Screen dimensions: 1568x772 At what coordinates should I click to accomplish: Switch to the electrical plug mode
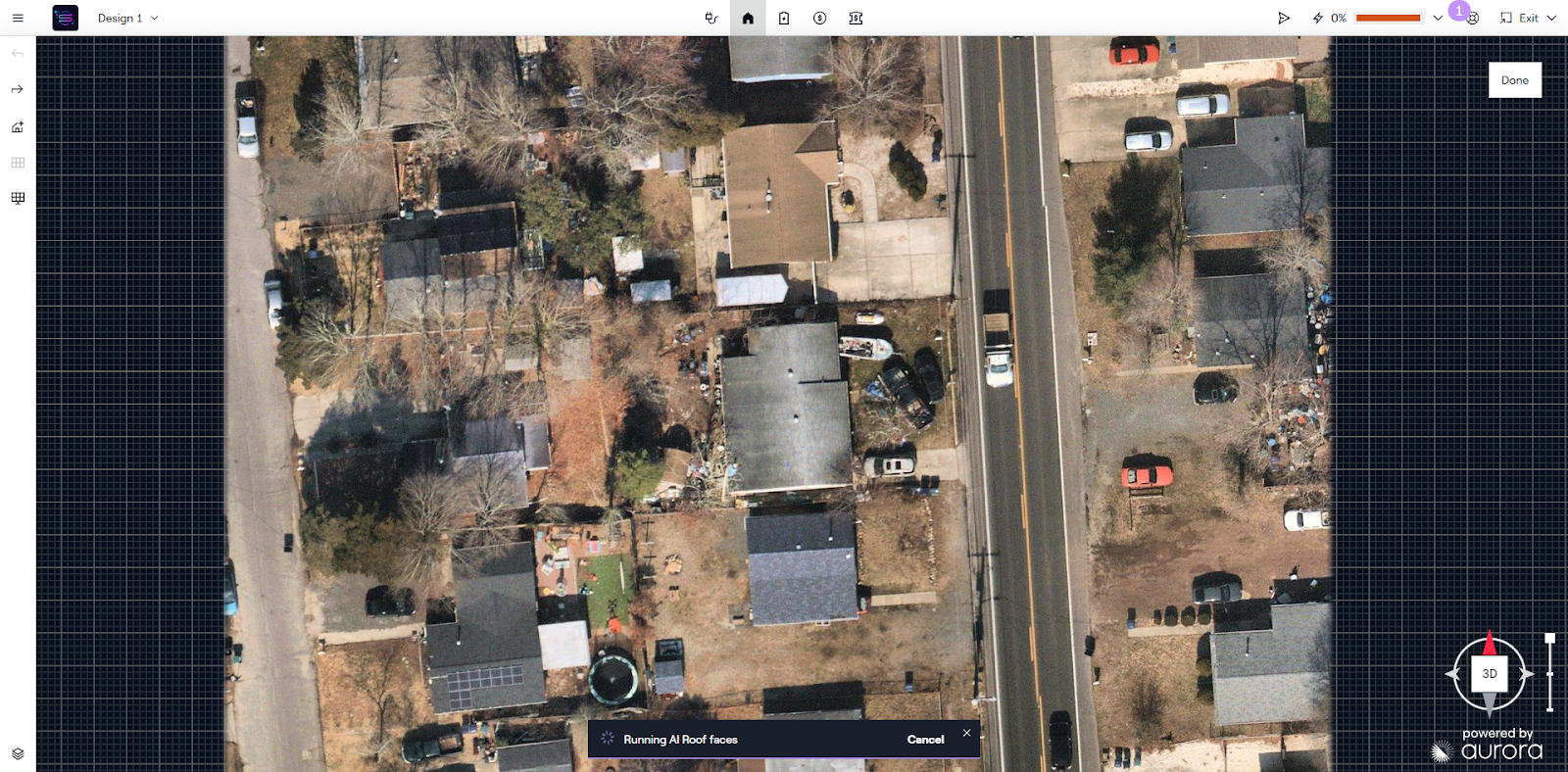pos(711,18)
